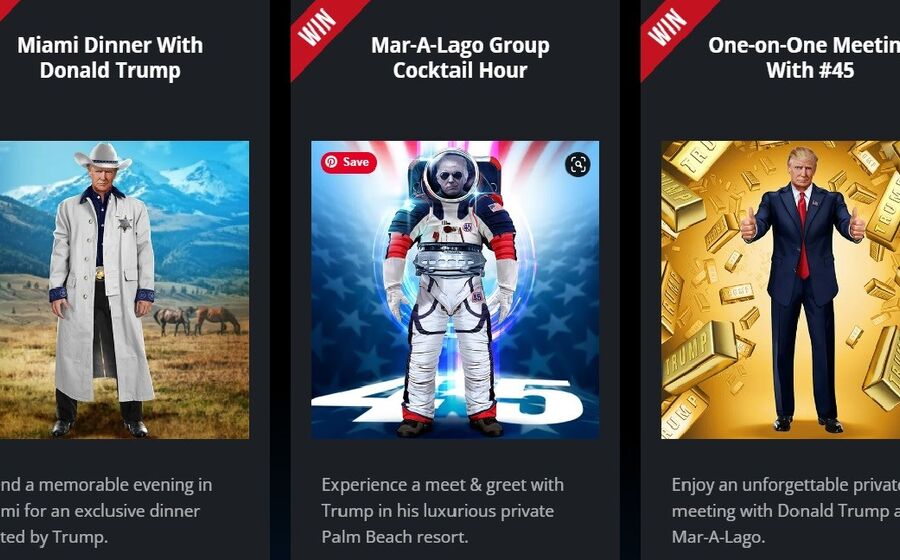The image size is (900, 560).
Task: Open visual search on the astronaut image
Action: [577, 165]
